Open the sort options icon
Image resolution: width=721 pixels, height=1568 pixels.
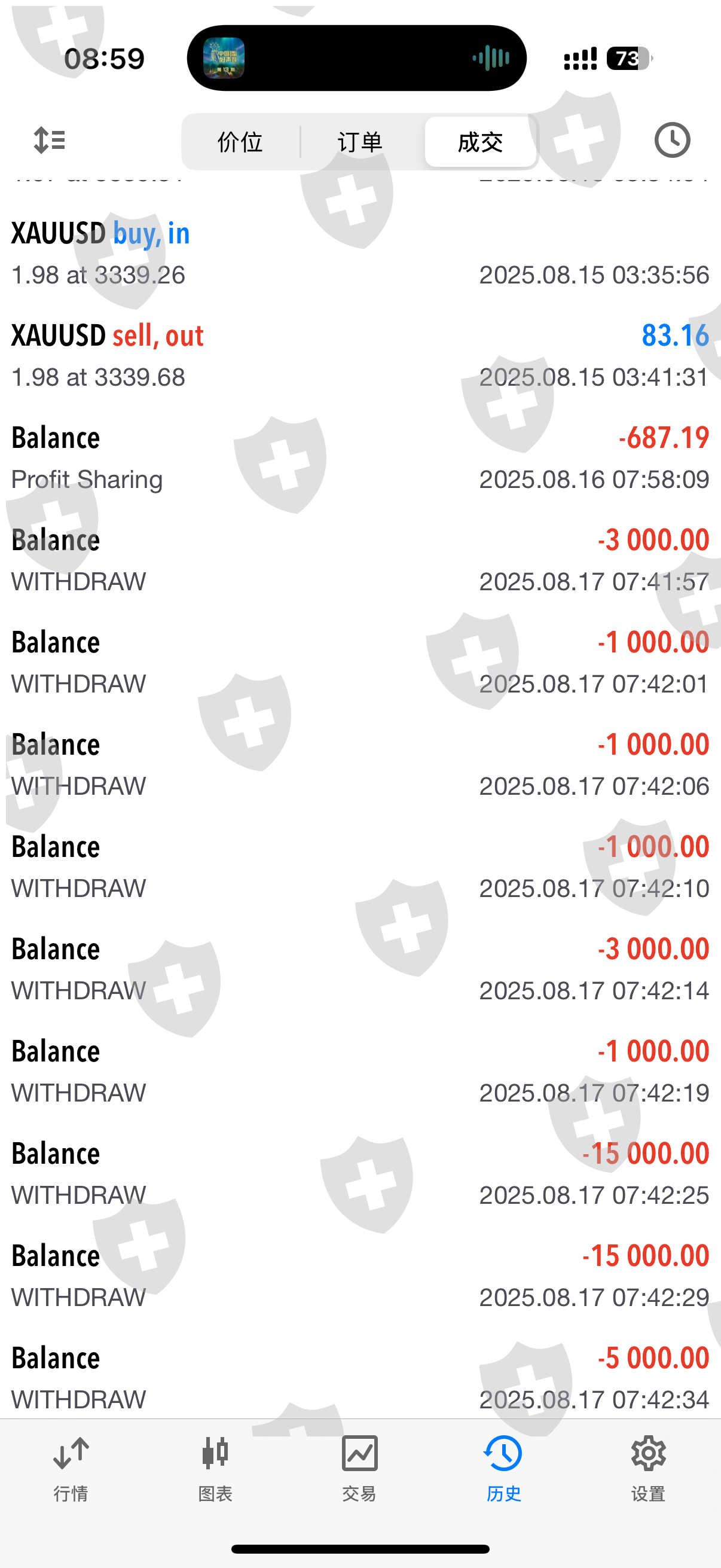(x=49, y=141)
